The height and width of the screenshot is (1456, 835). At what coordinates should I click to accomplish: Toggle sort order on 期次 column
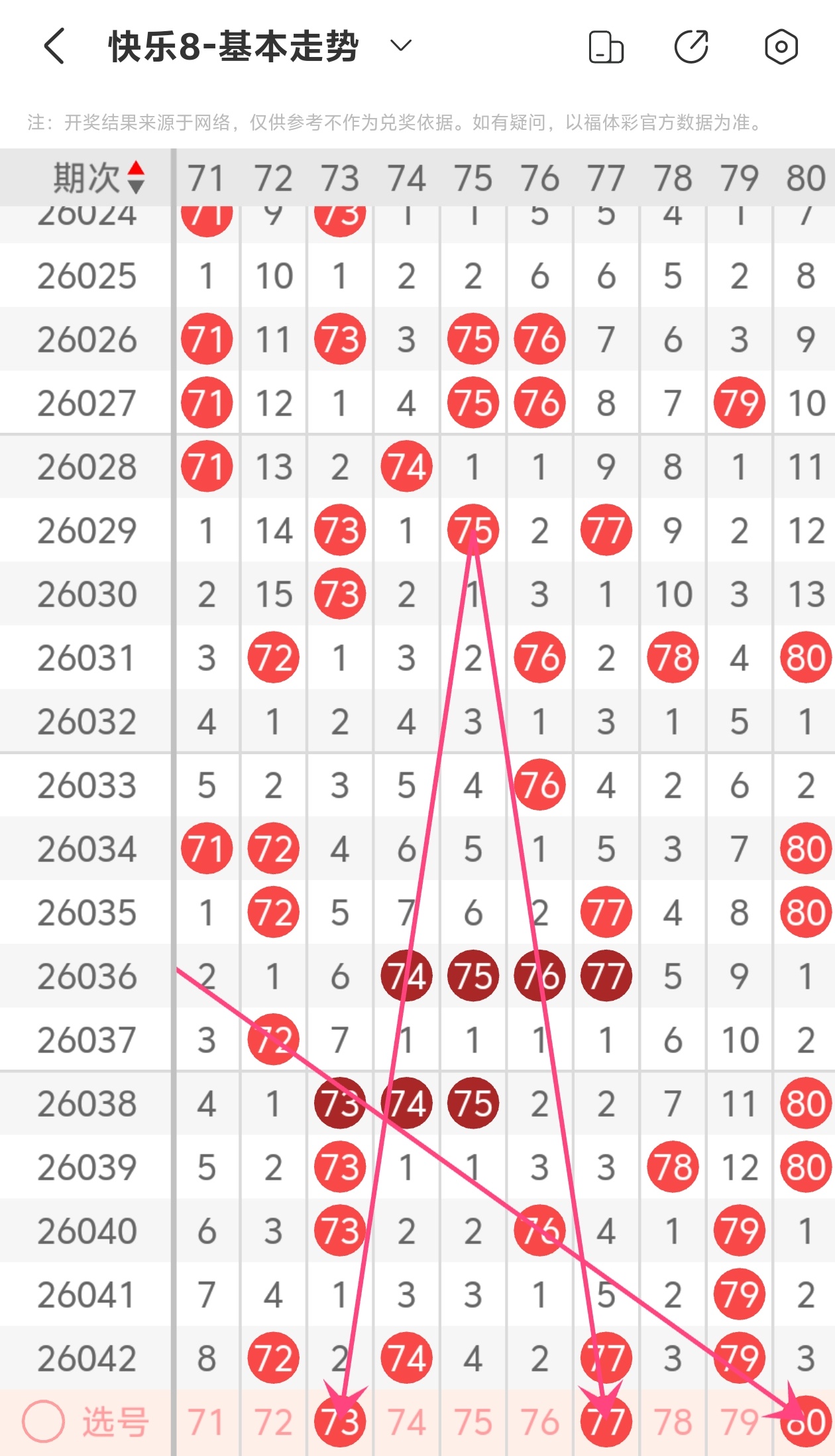pyautogui.click(x=135, y=178)
